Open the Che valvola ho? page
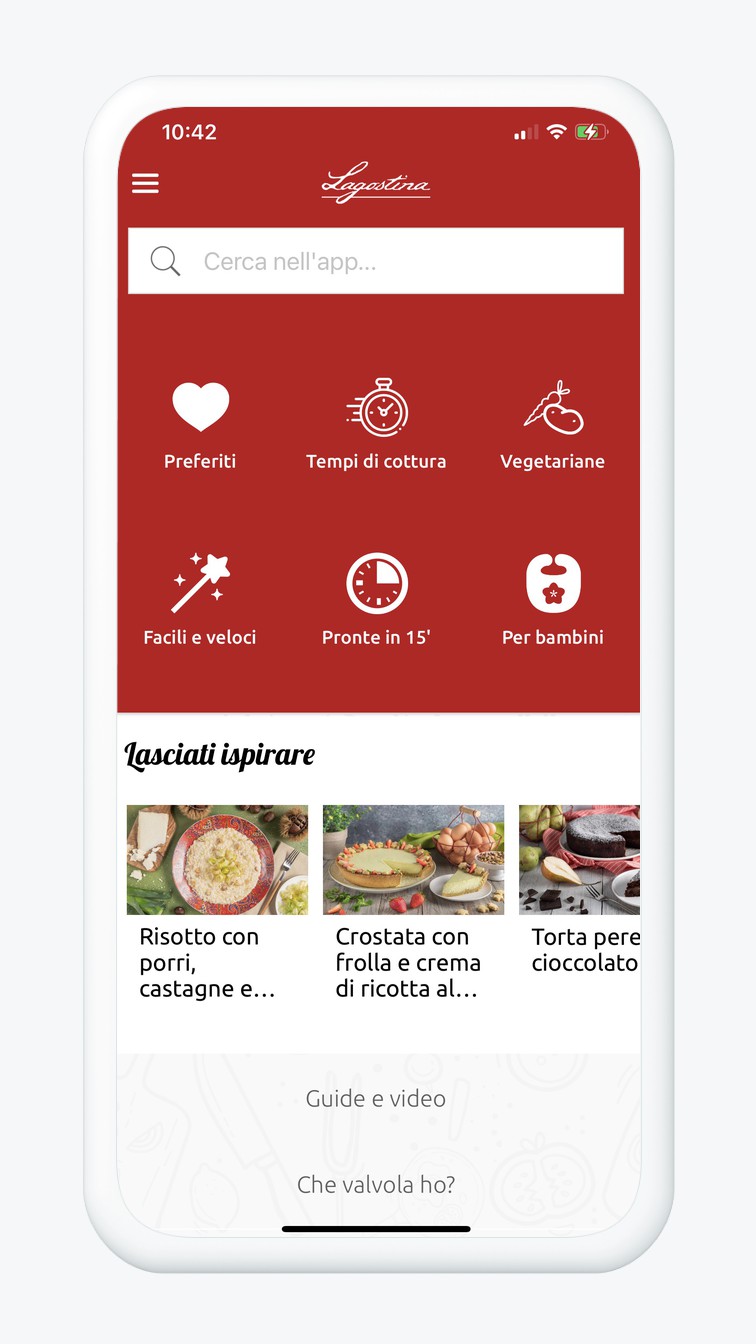This screenshot has height=1344, width=756. pos(375,1184)
